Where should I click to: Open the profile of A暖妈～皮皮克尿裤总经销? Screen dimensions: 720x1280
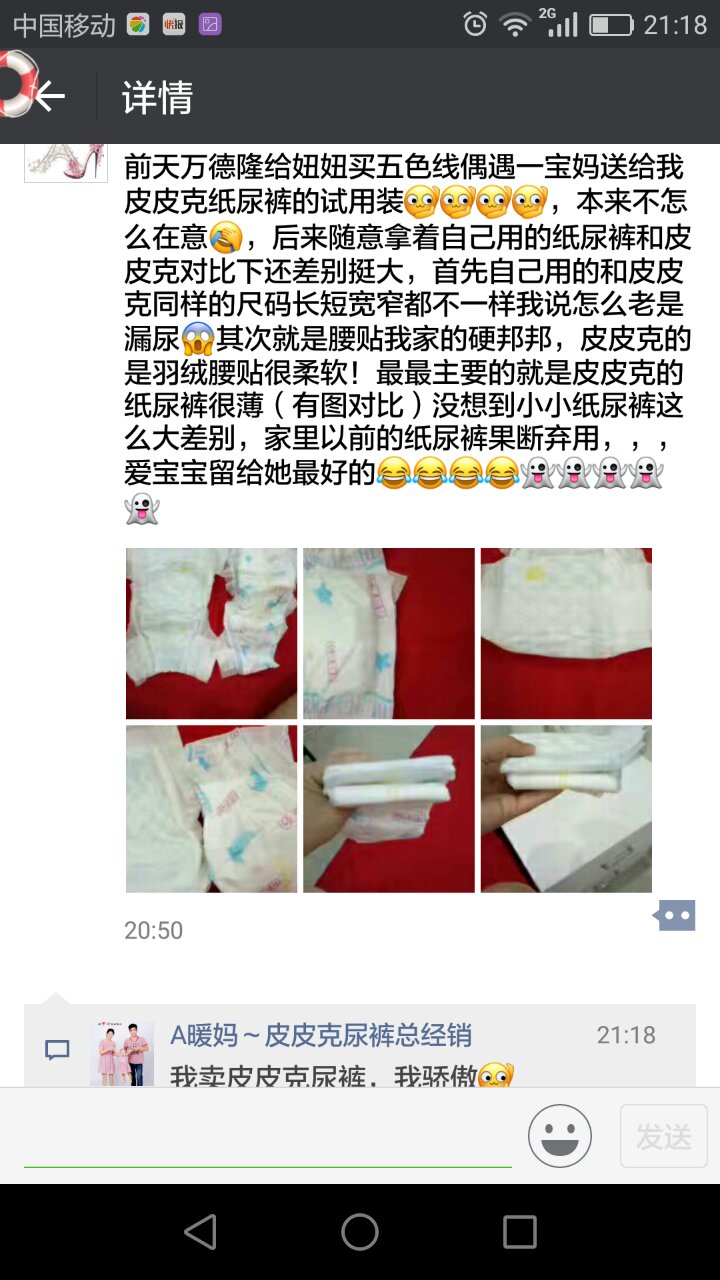click(321, 1035)
